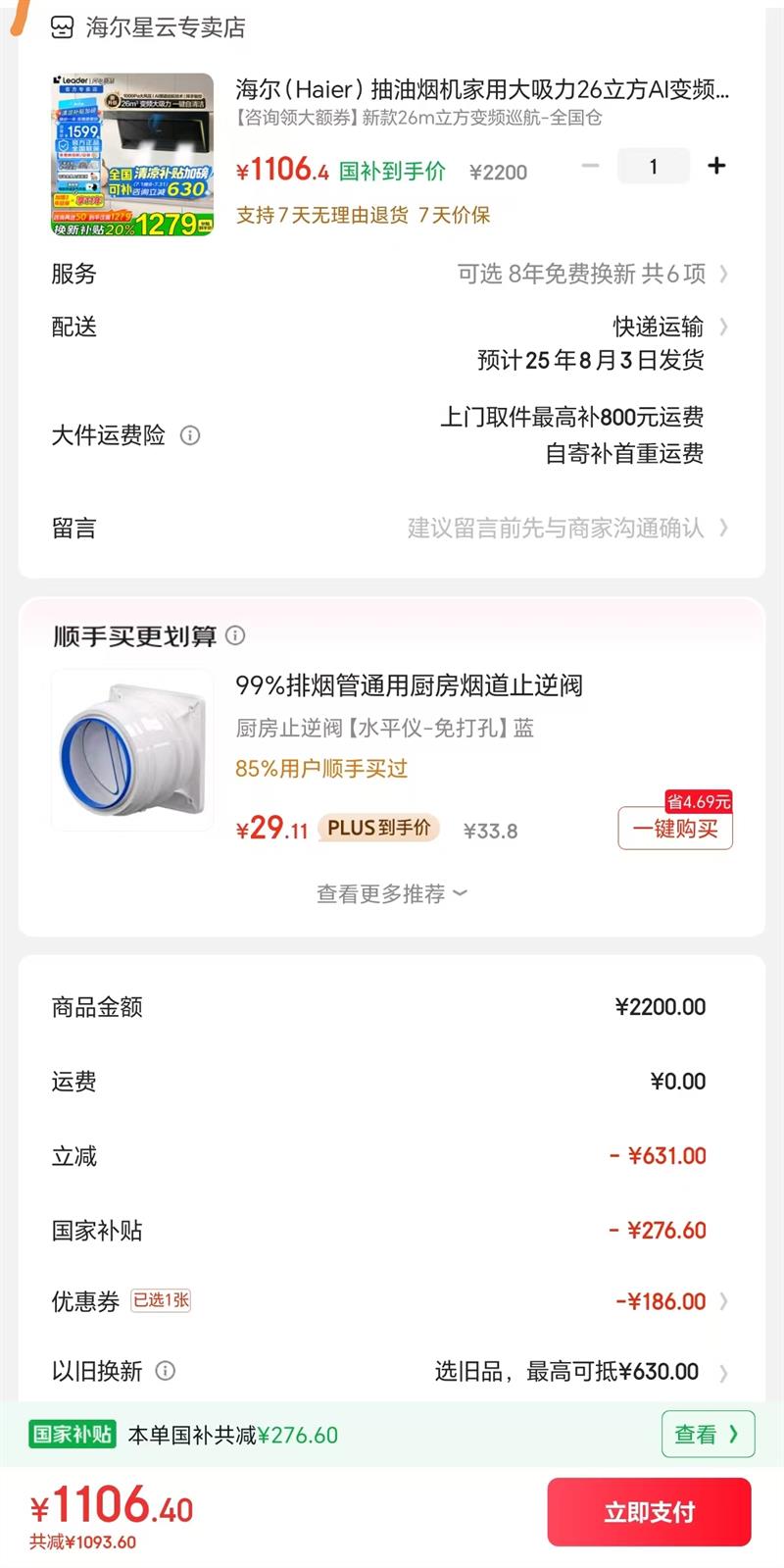The width and height of the screenshot is (784, 1568).
Task: Expand 查看更多推荐 recommendations
Action: (392, 893)
